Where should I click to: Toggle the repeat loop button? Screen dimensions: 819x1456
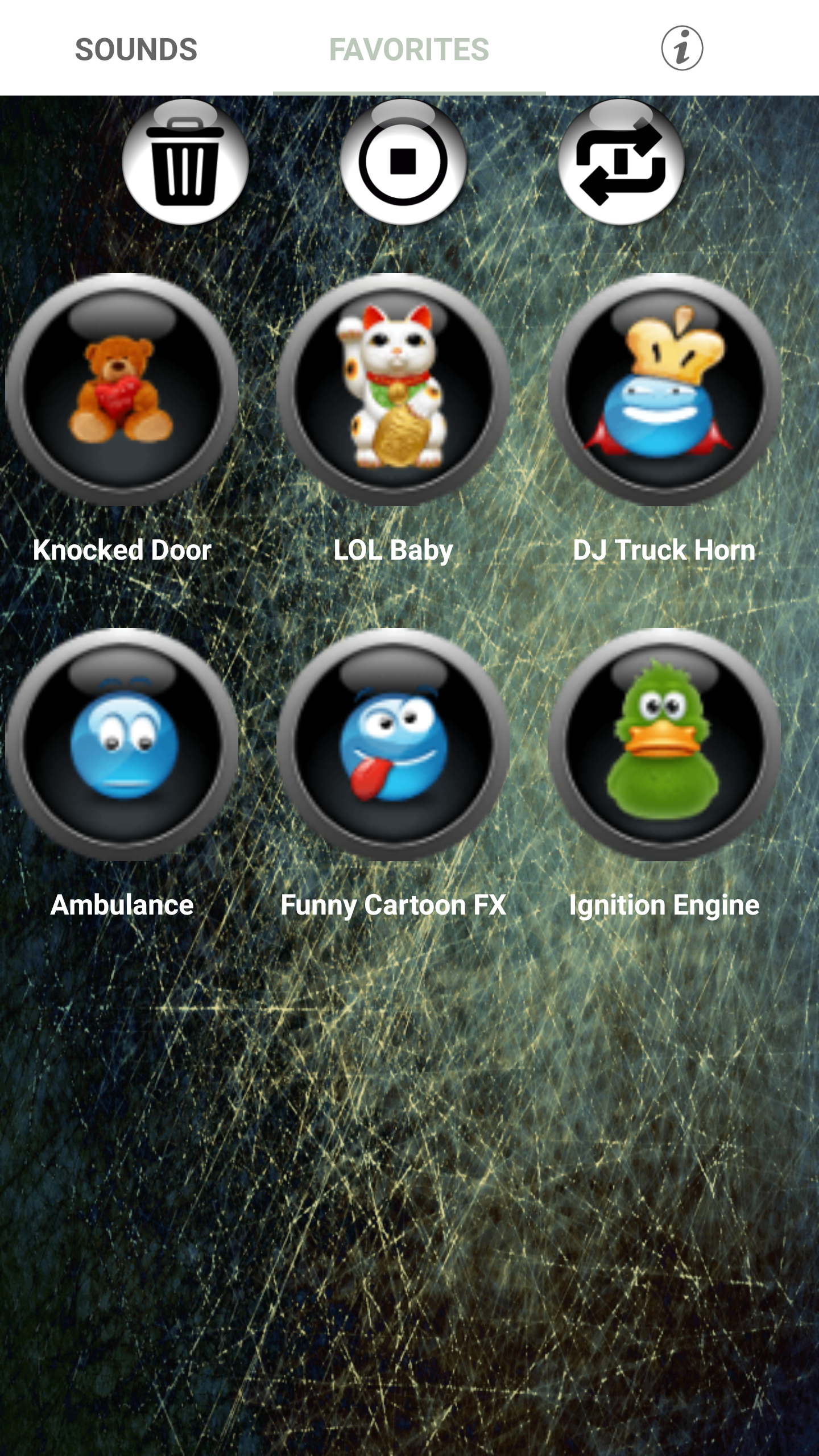click(621, 162)
